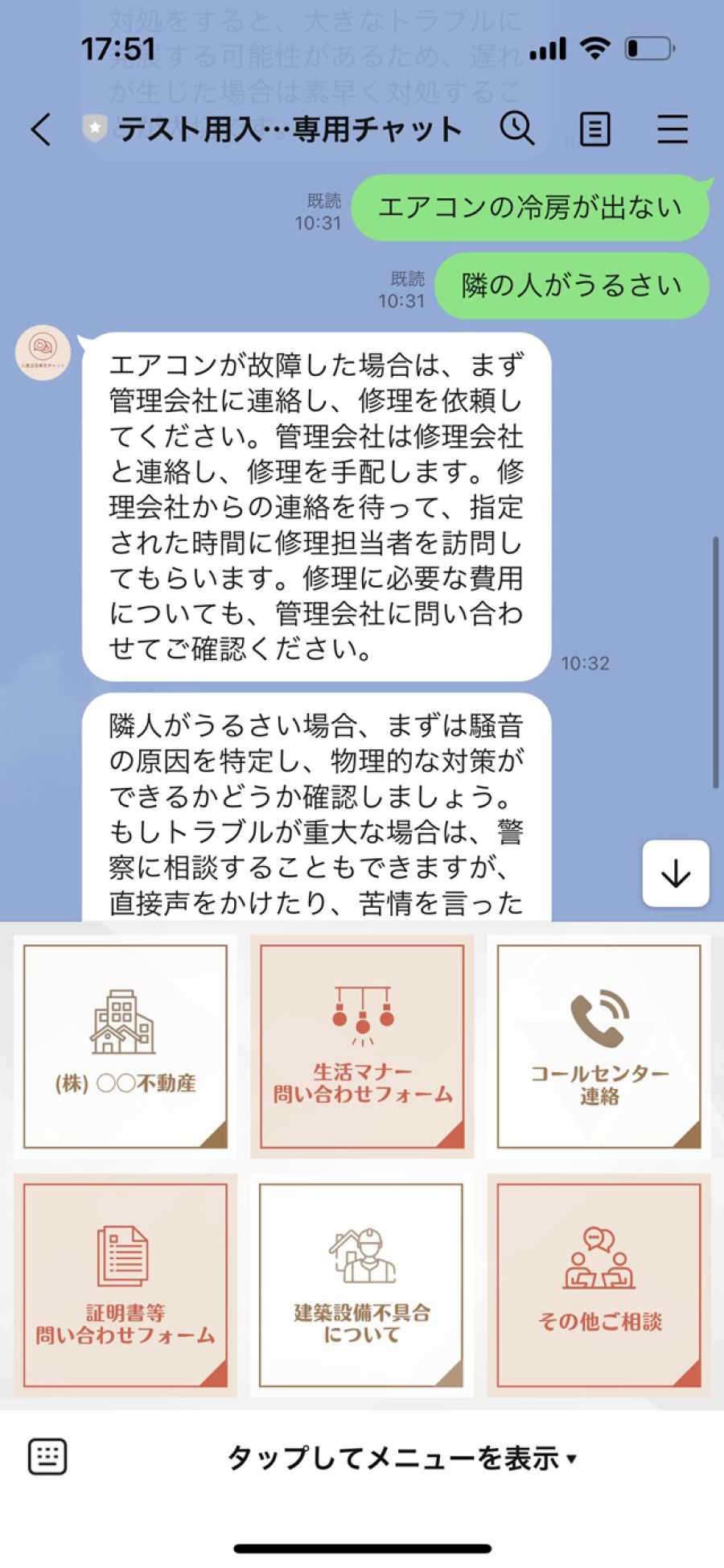The width and height of the screenshot is (724, 1568).
Task: Open the hamburger menu
Action: pyautogui.click(x=672, y=129)
